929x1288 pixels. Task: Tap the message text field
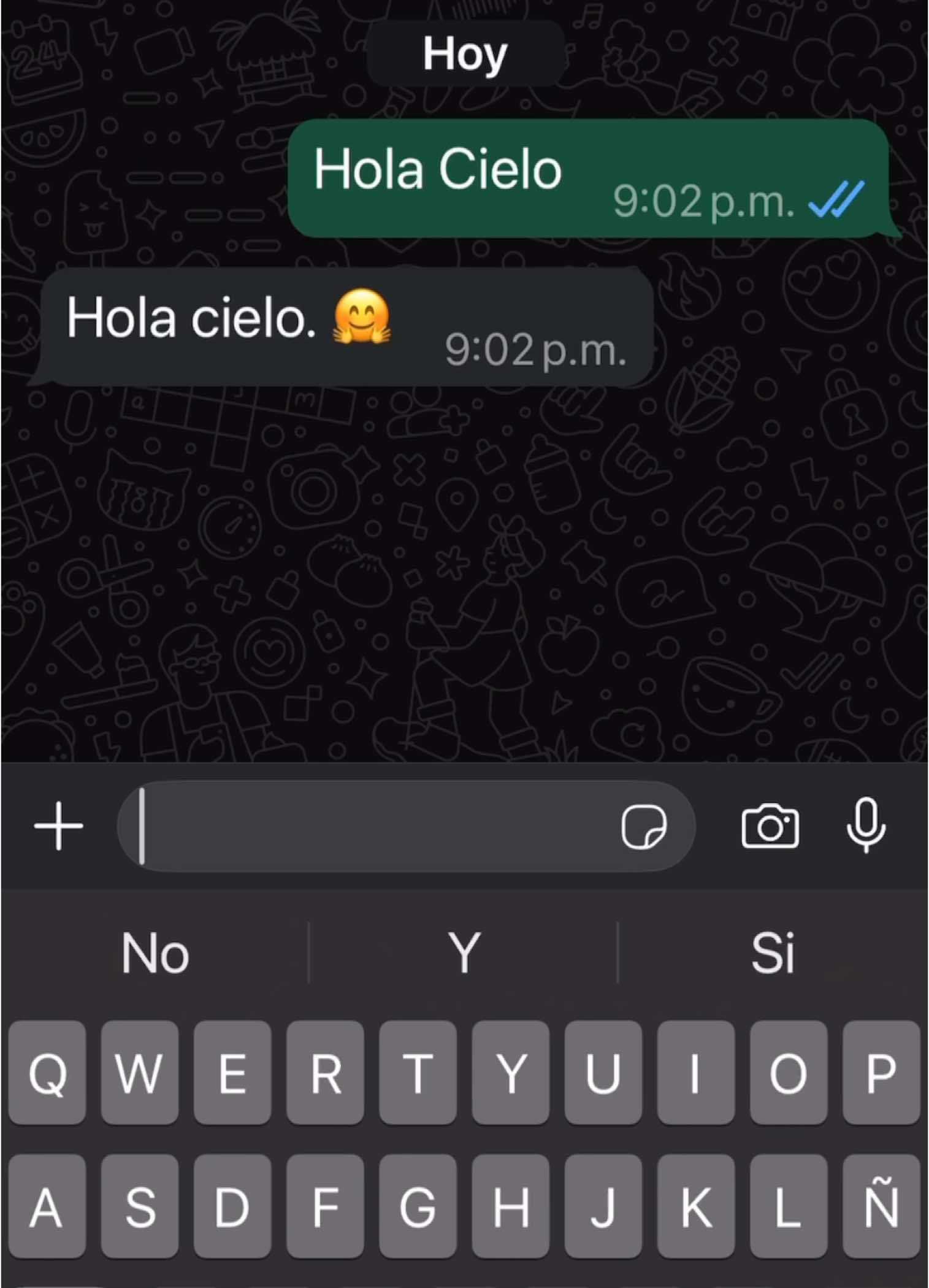(x=368, y=826)
